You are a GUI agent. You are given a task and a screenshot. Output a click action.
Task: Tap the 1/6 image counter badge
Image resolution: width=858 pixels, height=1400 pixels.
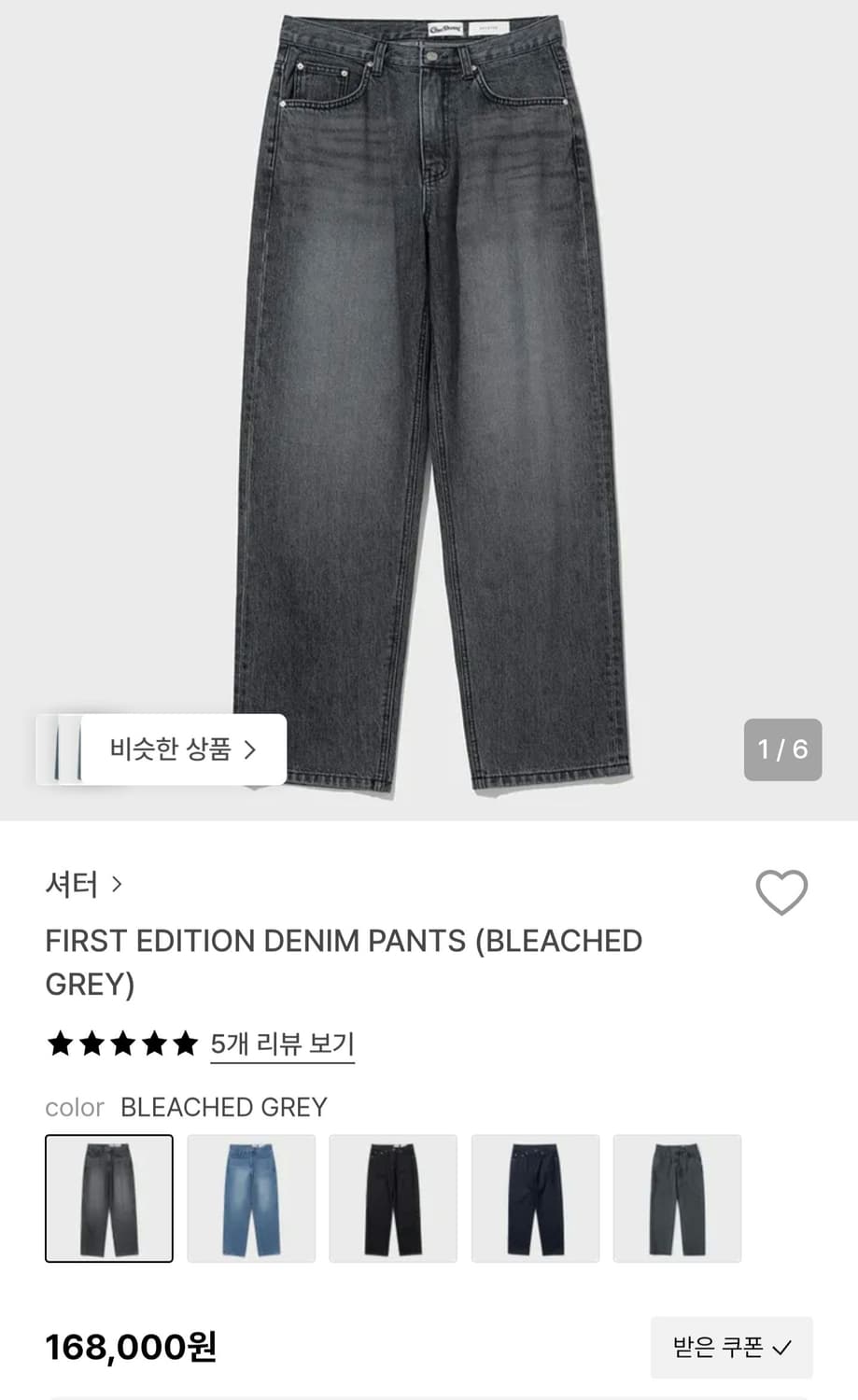tap(782, 749)
